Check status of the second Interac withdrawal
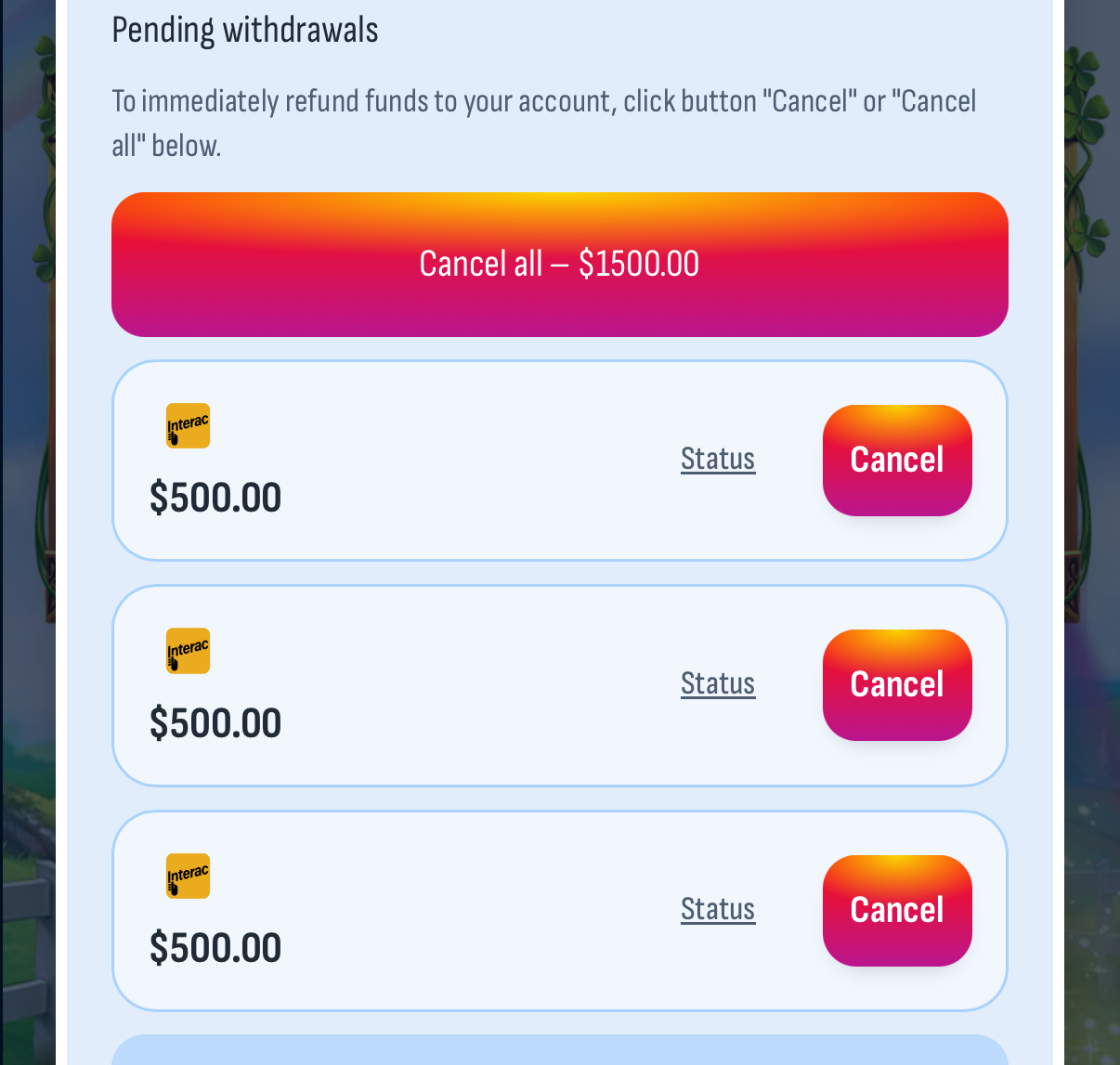Image resolution: width=1120 pixels, height=1065 pixels. 718,683
